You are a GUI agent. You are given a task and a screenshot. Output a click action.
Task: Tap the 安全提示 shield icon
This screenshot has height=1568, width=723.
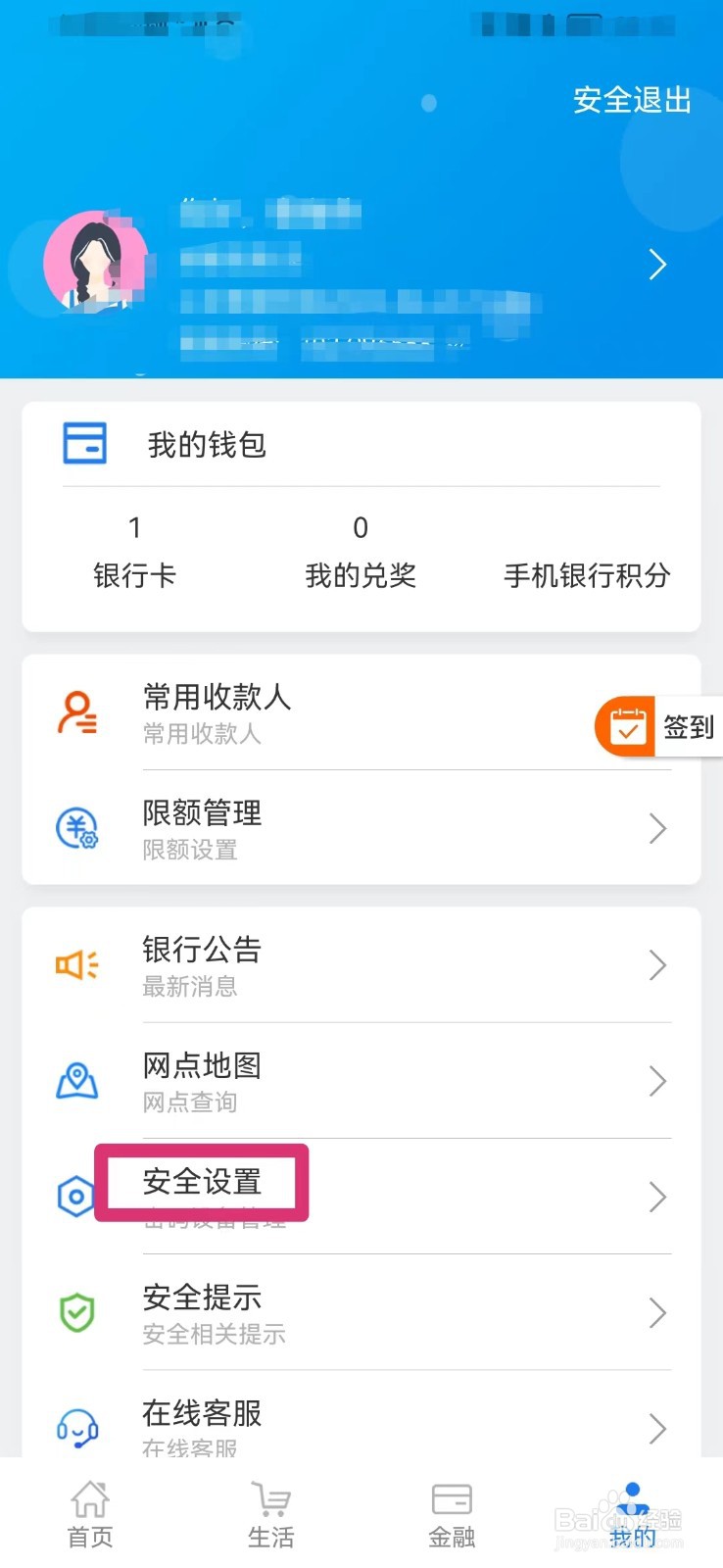(x=76, y=1312)
